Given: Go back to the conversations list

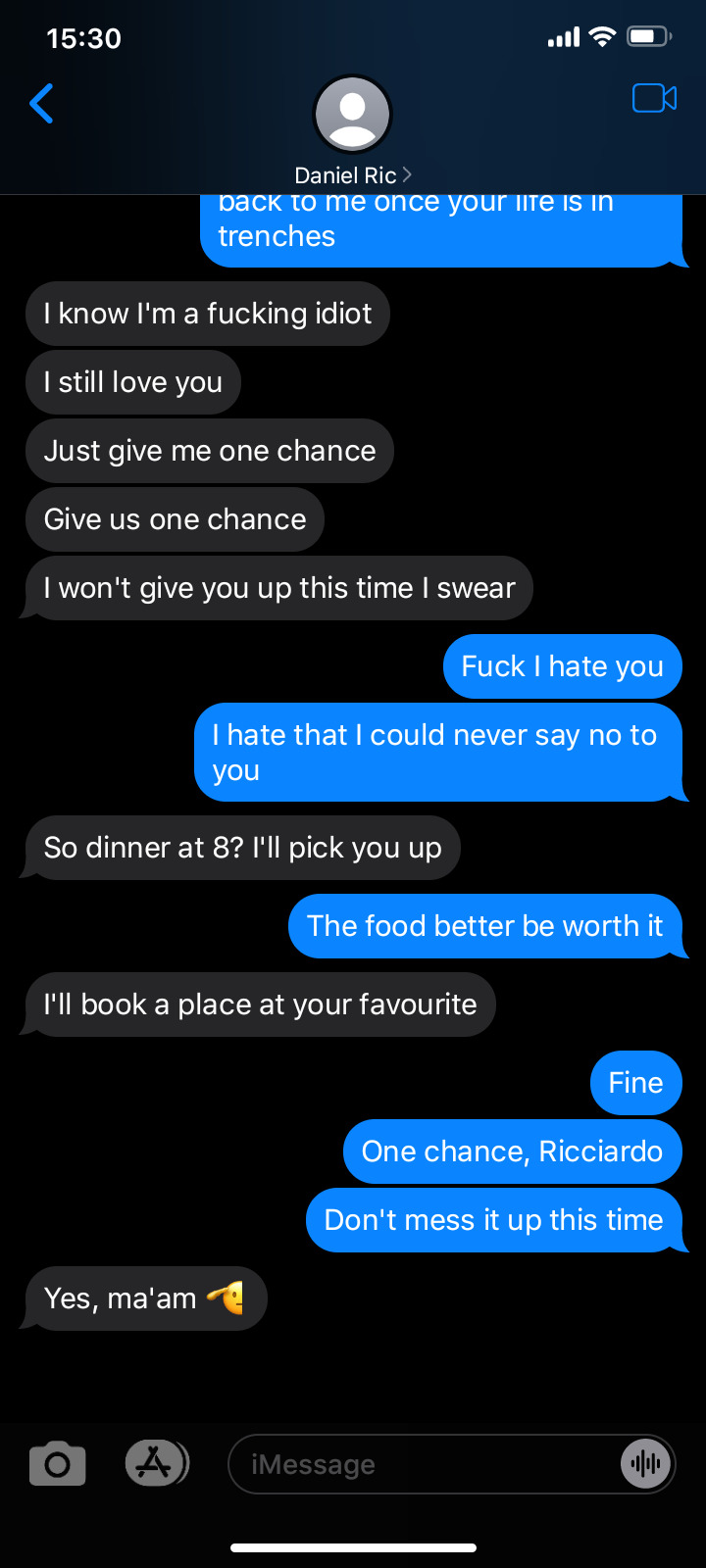Looking at the screenshot, I should pos(41,103).
